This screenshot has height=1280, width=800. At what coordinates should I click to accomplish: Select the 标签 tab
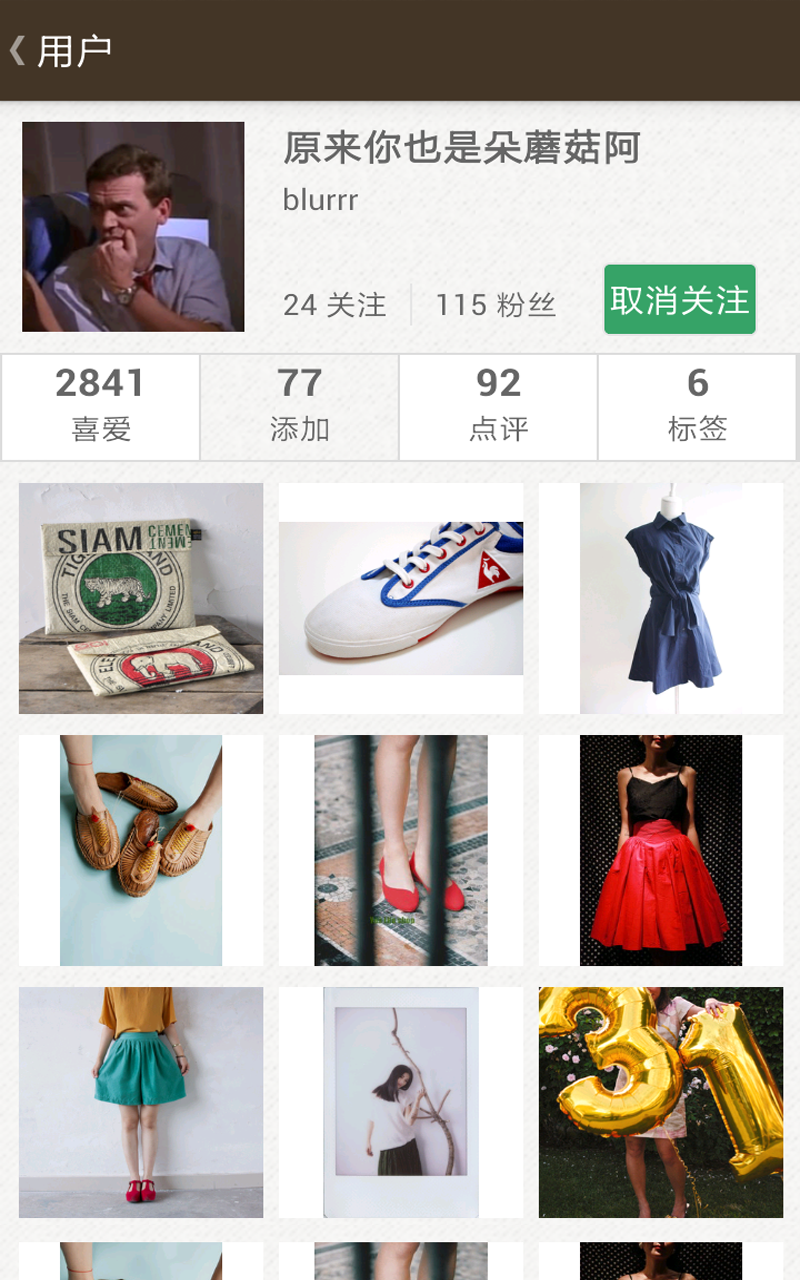pyautogui.click(x=697, y=407)
